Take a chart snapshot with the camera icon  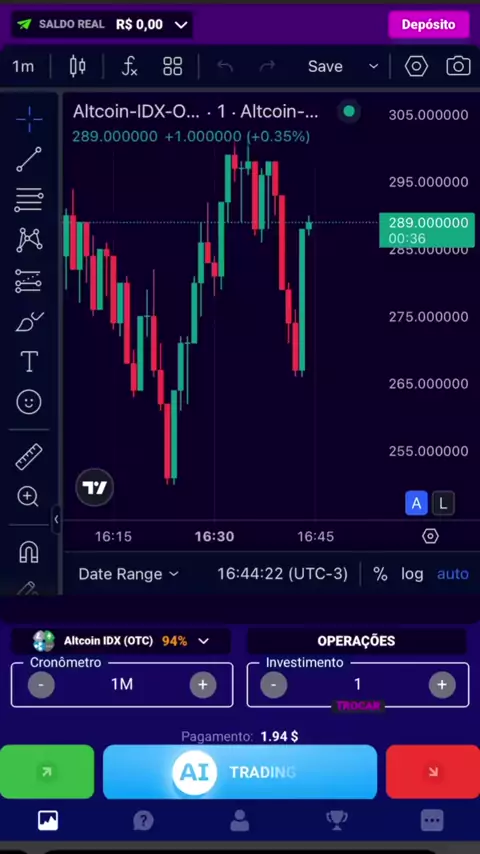[458, 66]
